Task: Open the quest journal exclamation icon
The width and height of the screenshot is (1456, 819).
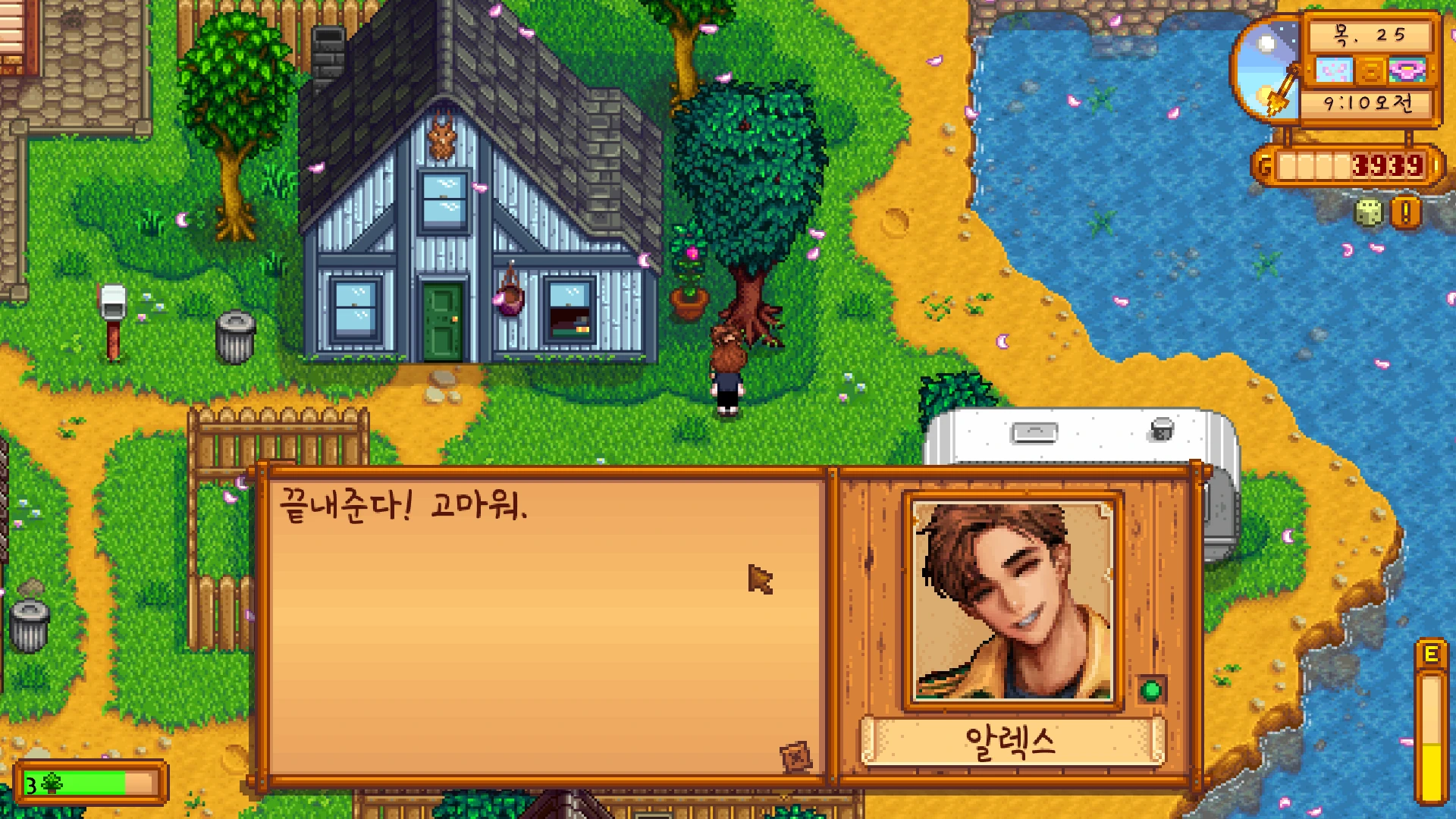Action: click(1405, 213)
